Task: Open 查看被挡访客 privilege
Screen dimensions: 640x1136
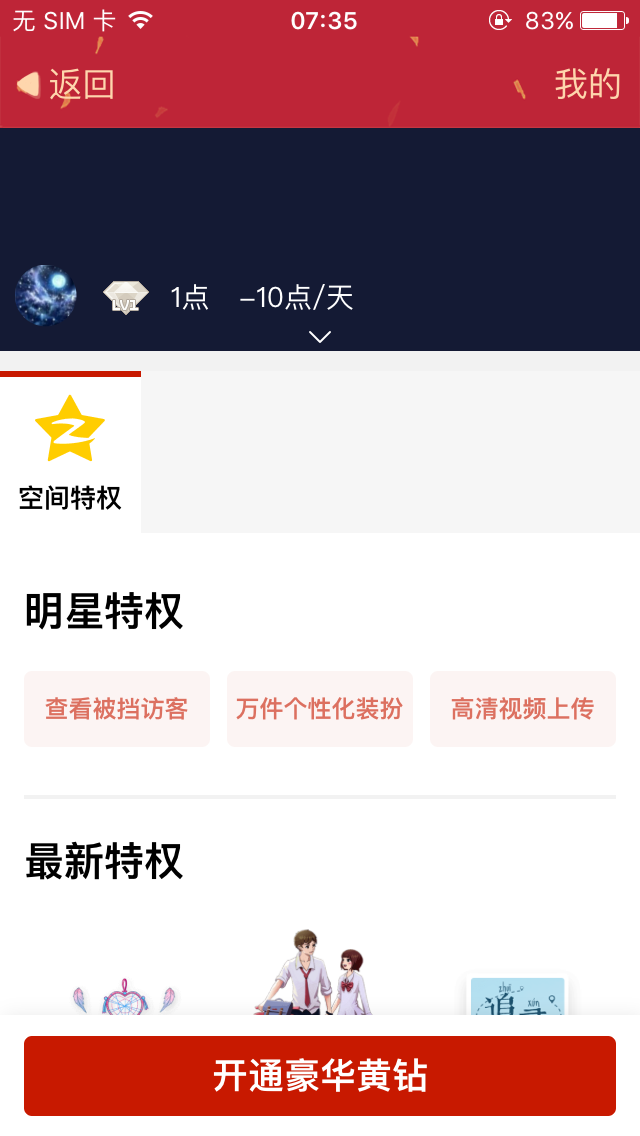Action: point(117,709)
